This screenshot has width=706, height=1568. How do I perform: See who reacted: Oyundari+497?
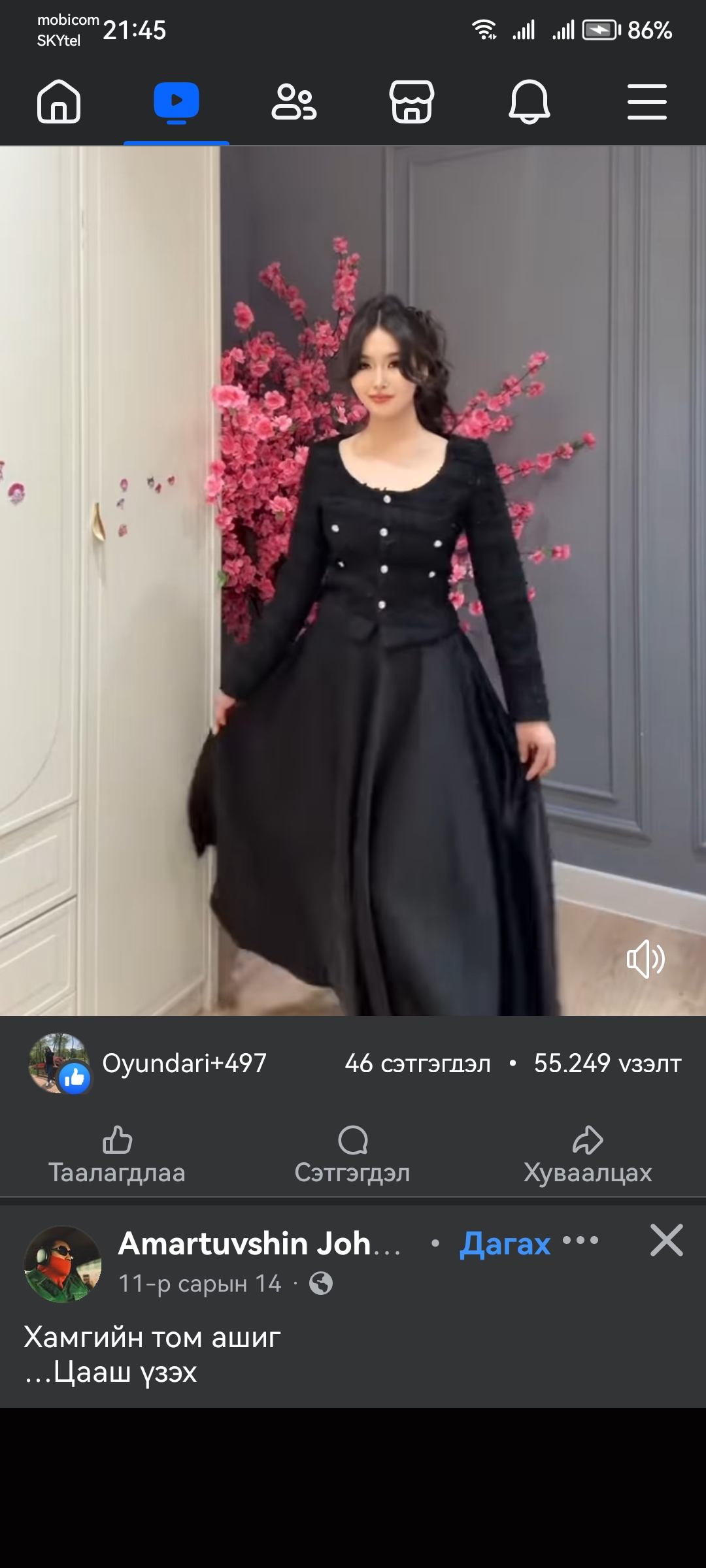click(183, 1064)
